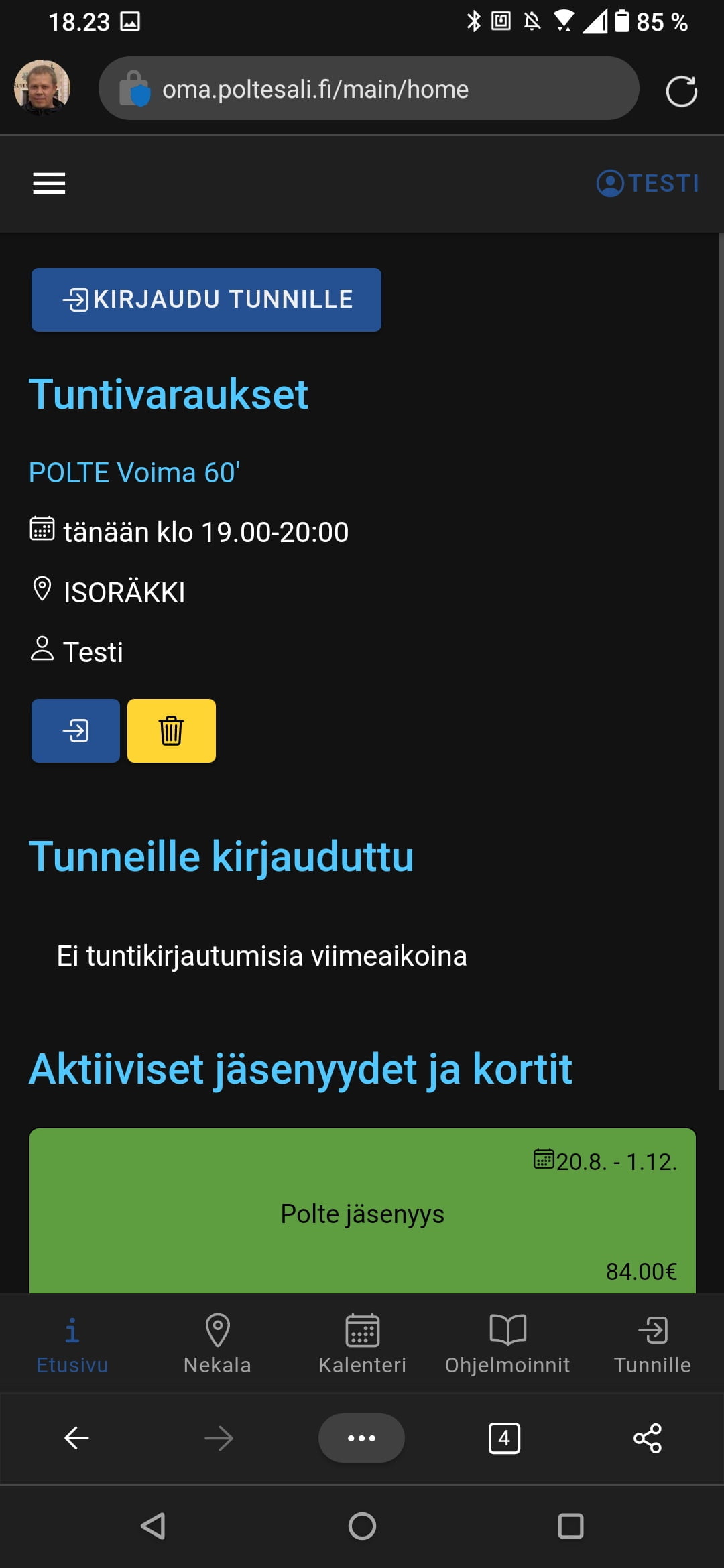The width and height of the screenshot is (724, 1568).
Task: Show the open browser tabs
Action: coord(504,1438)
